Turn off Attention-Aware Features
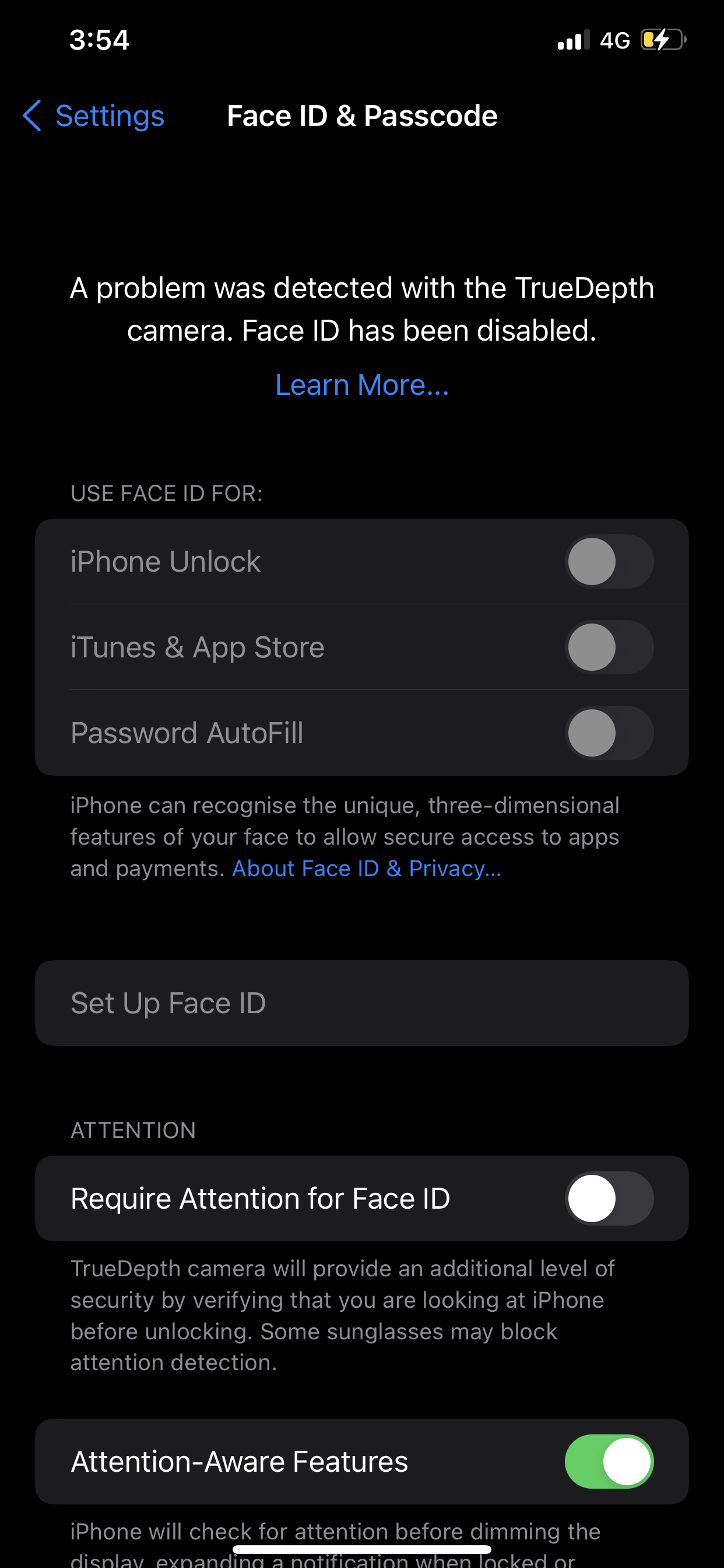 tap(609, 1461)
